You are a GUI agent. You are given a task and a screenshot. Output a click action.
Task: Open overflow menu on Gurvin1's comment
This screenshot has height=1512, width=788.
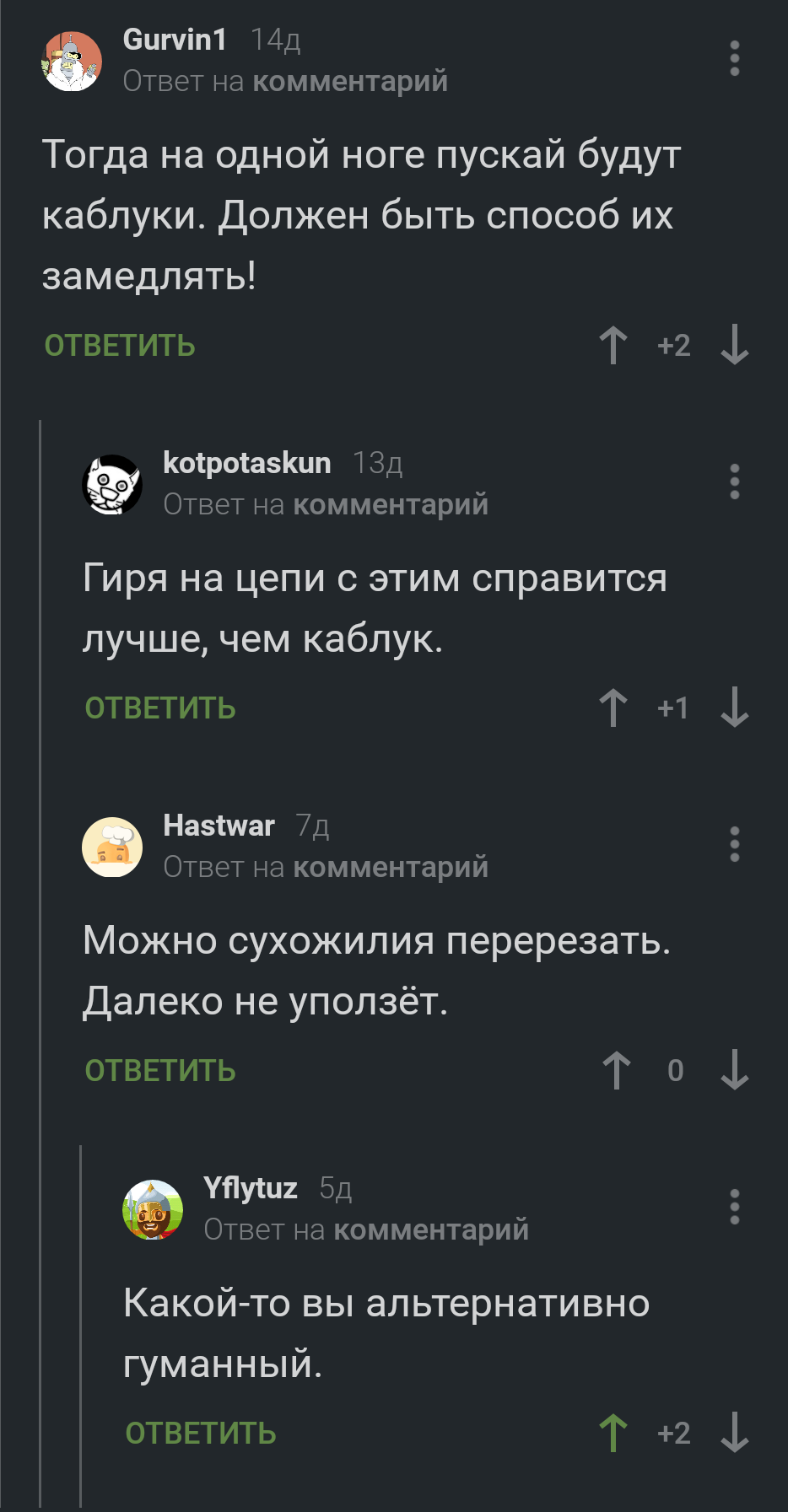pos(734,59)
